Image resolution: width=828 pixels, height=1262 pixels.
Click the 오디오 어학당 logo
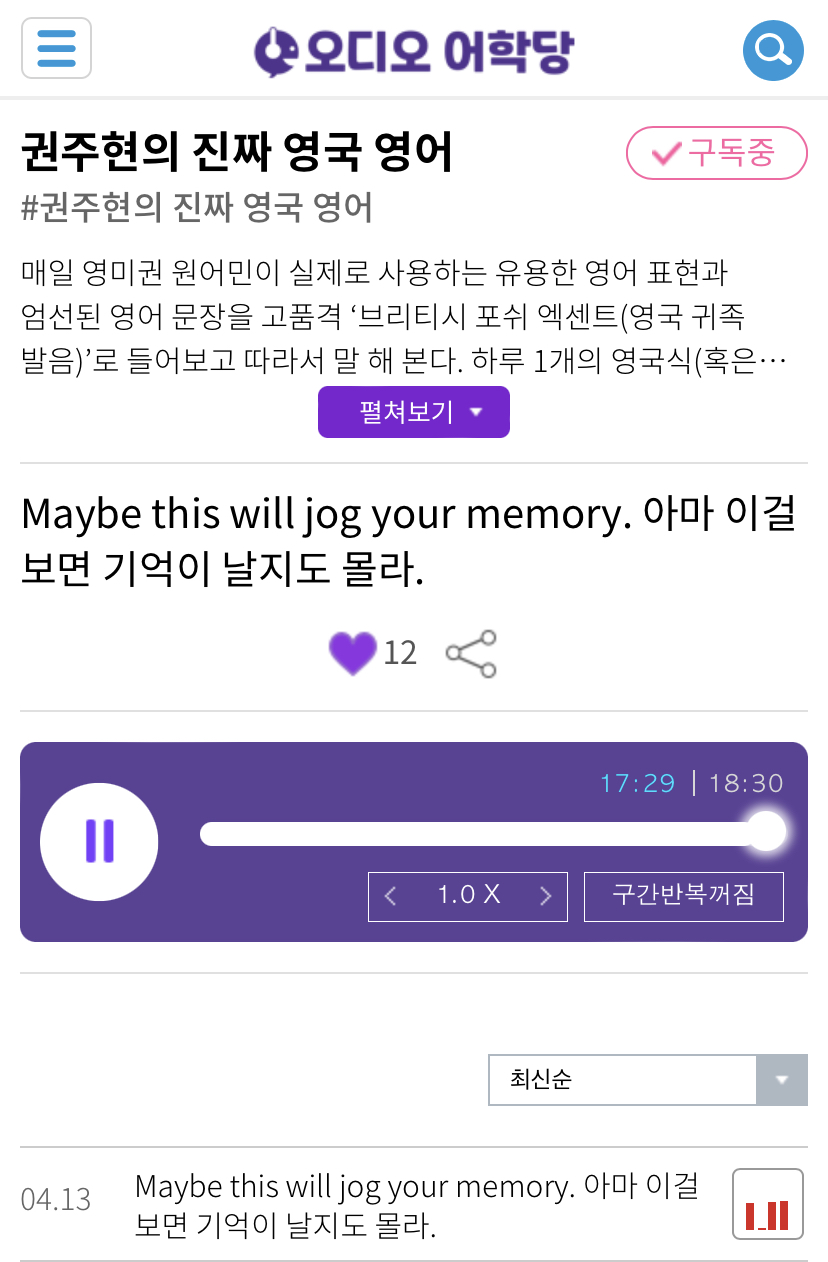414,48
